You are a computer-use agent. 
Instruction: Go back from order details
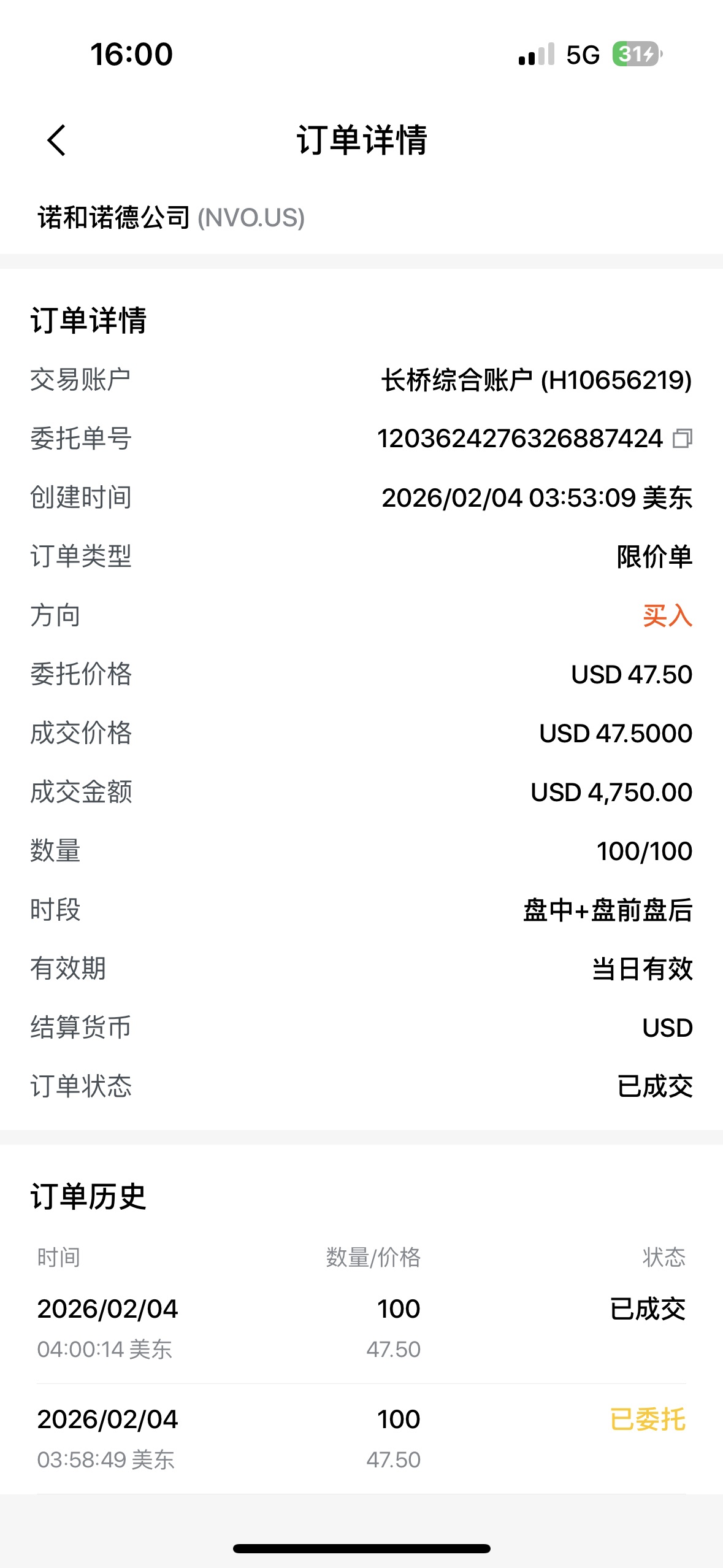tap(56, 140)
